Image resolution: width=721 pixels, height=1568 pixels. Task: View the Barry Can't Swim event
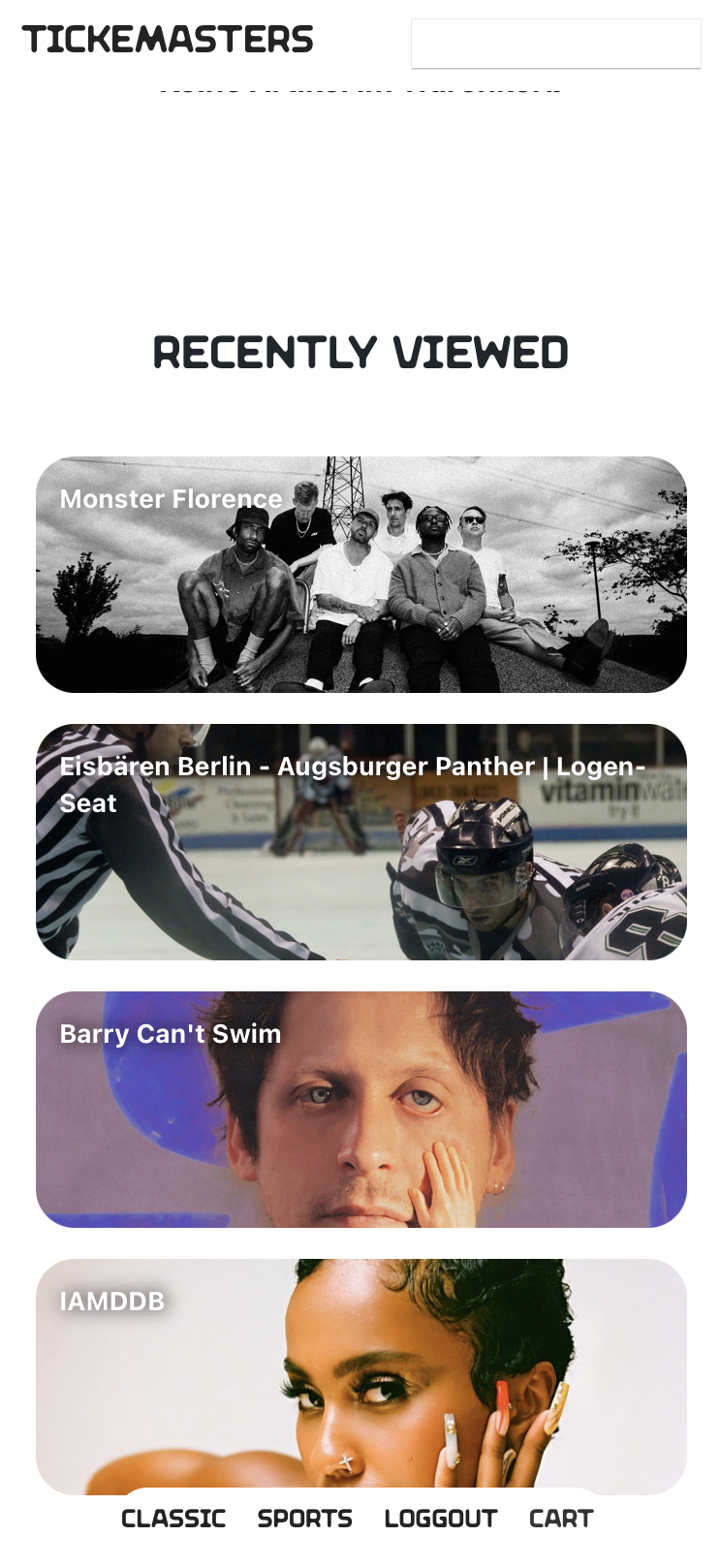click(360, 1109)
